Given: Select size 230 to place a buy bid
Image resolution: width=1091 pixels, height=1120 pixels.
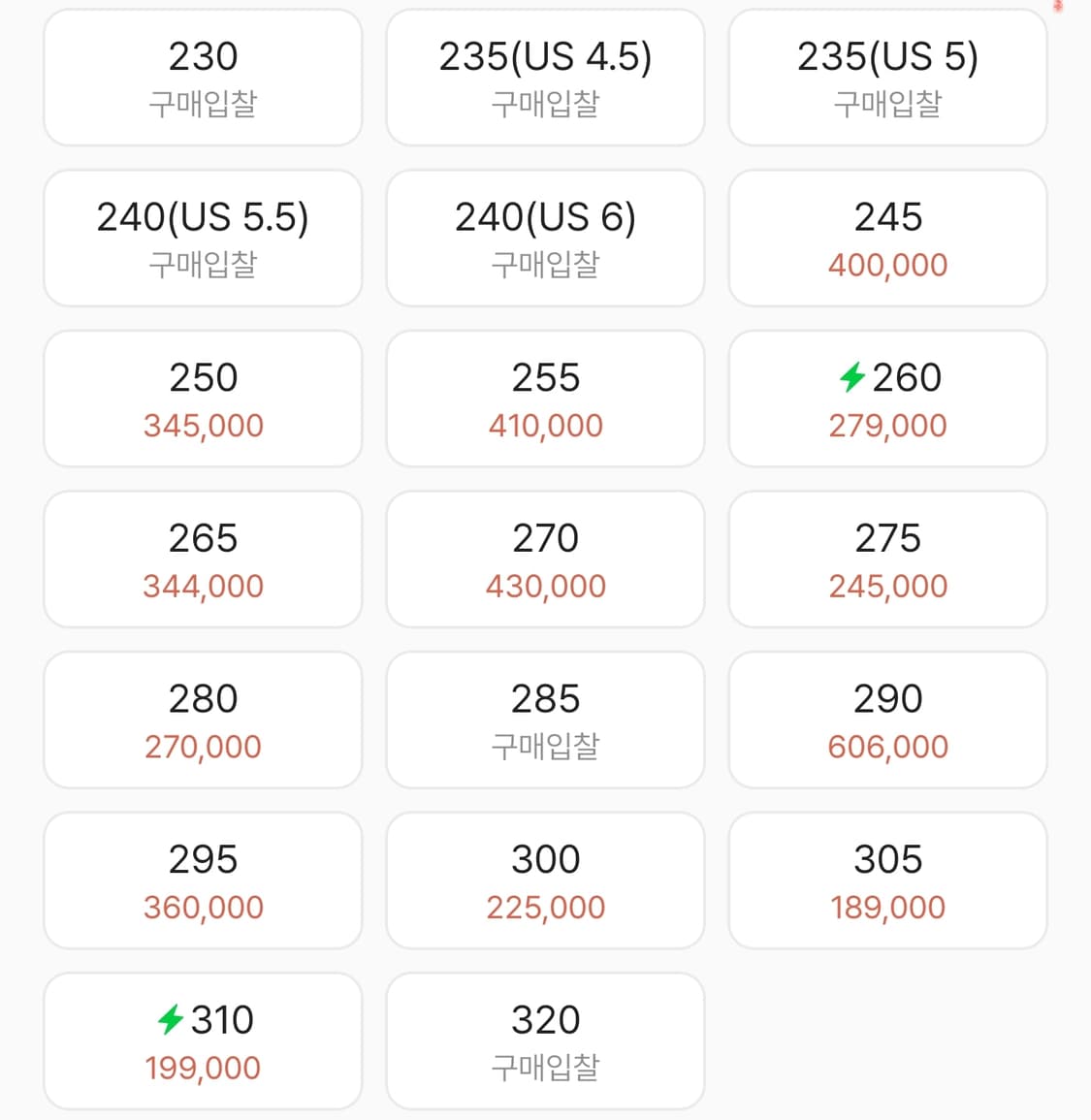Looking at the screenshot, I should [202, 78].
